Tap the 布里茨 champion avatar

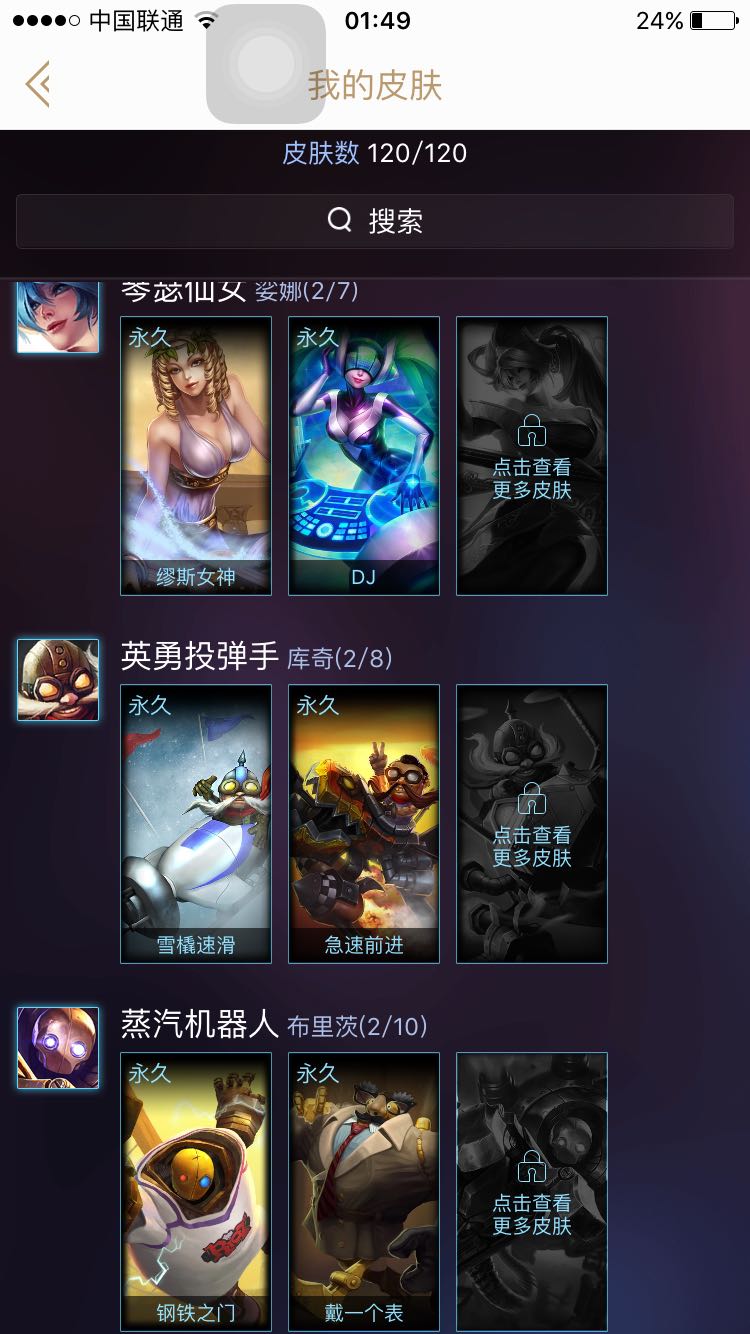(x=58, y=1048)
